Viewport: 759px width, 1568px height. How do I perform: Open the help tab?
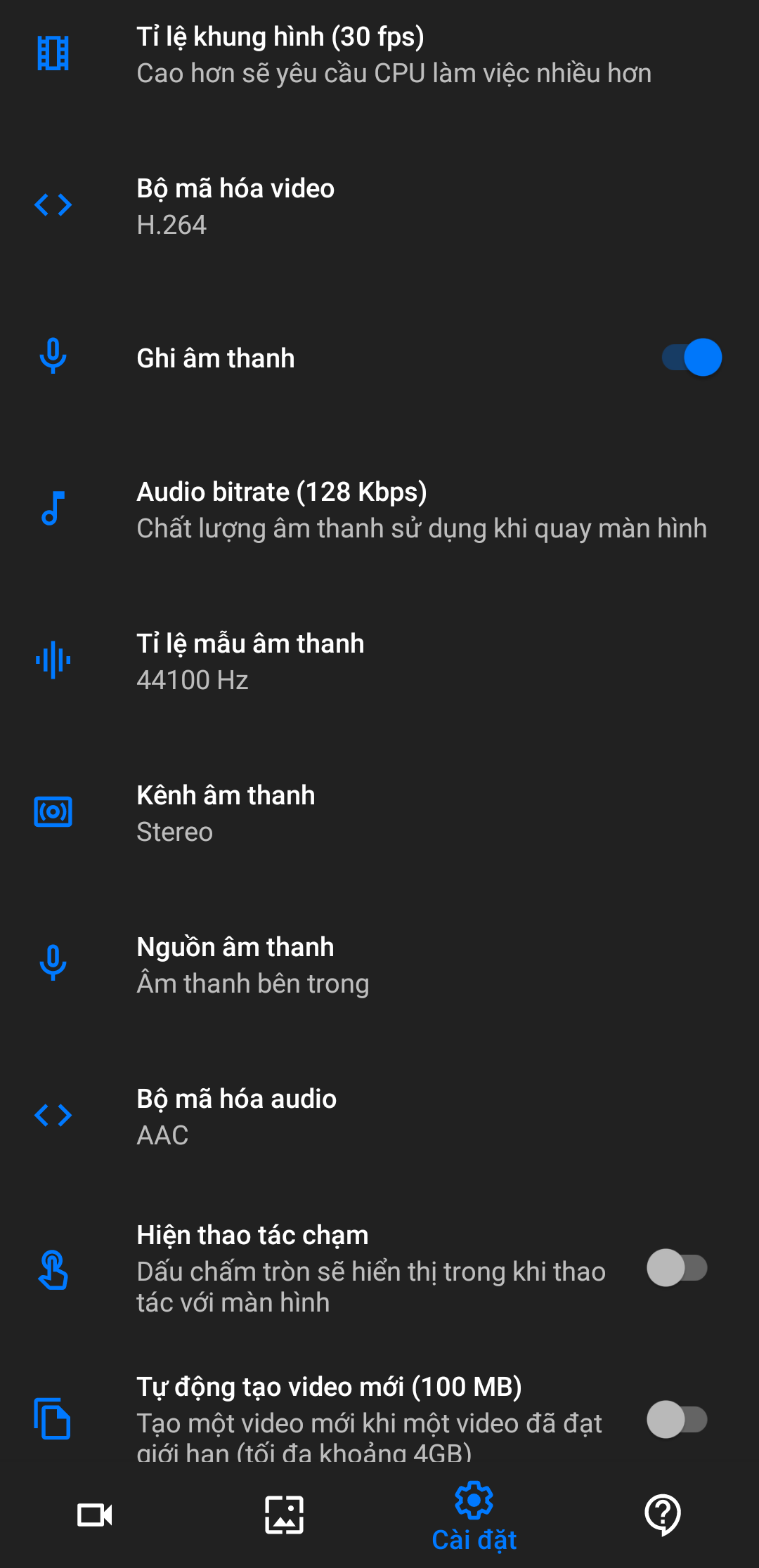[663, 1515]
